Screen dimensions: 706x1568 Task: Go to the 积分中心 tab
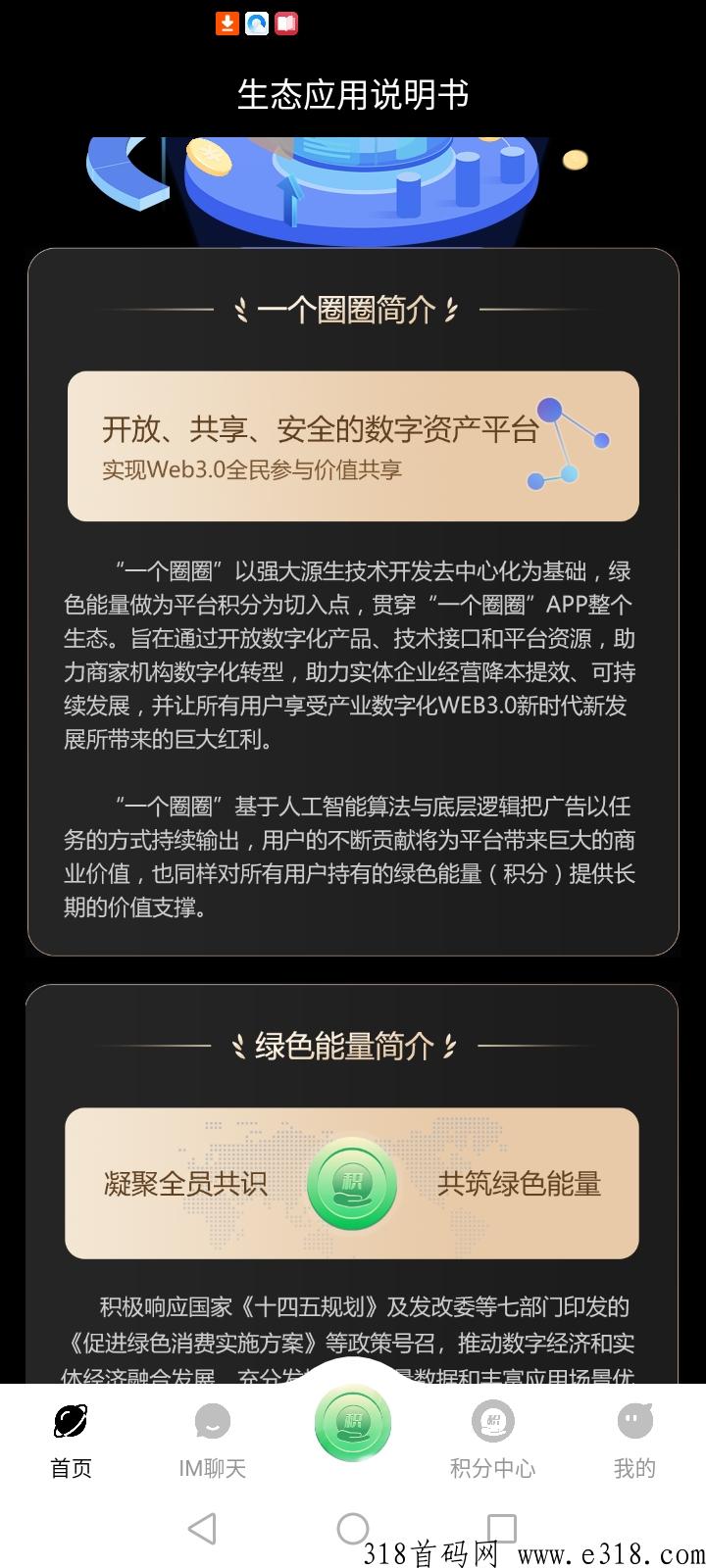tap(492, 1439)
